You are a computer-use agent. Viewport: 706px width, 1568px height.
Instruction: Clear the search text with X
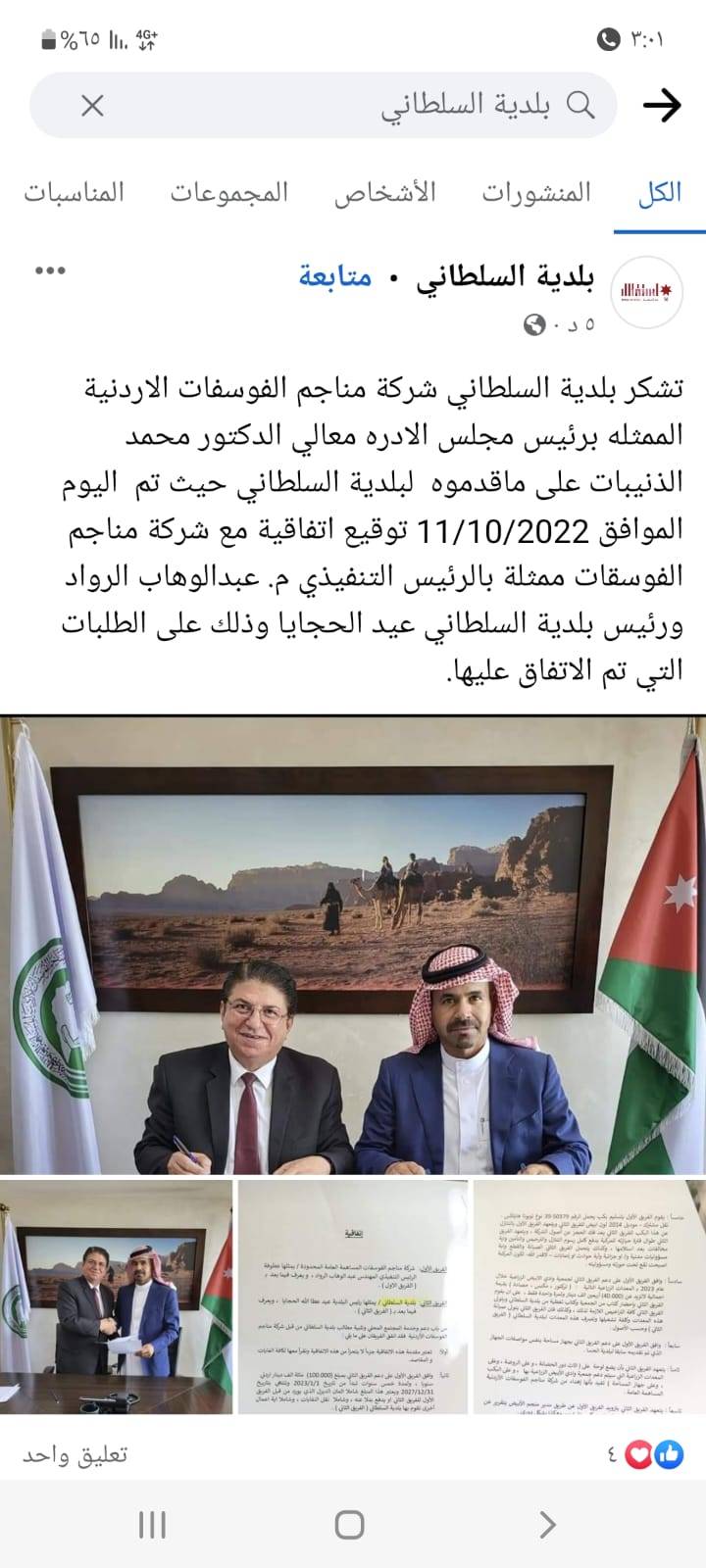[92, 105]
